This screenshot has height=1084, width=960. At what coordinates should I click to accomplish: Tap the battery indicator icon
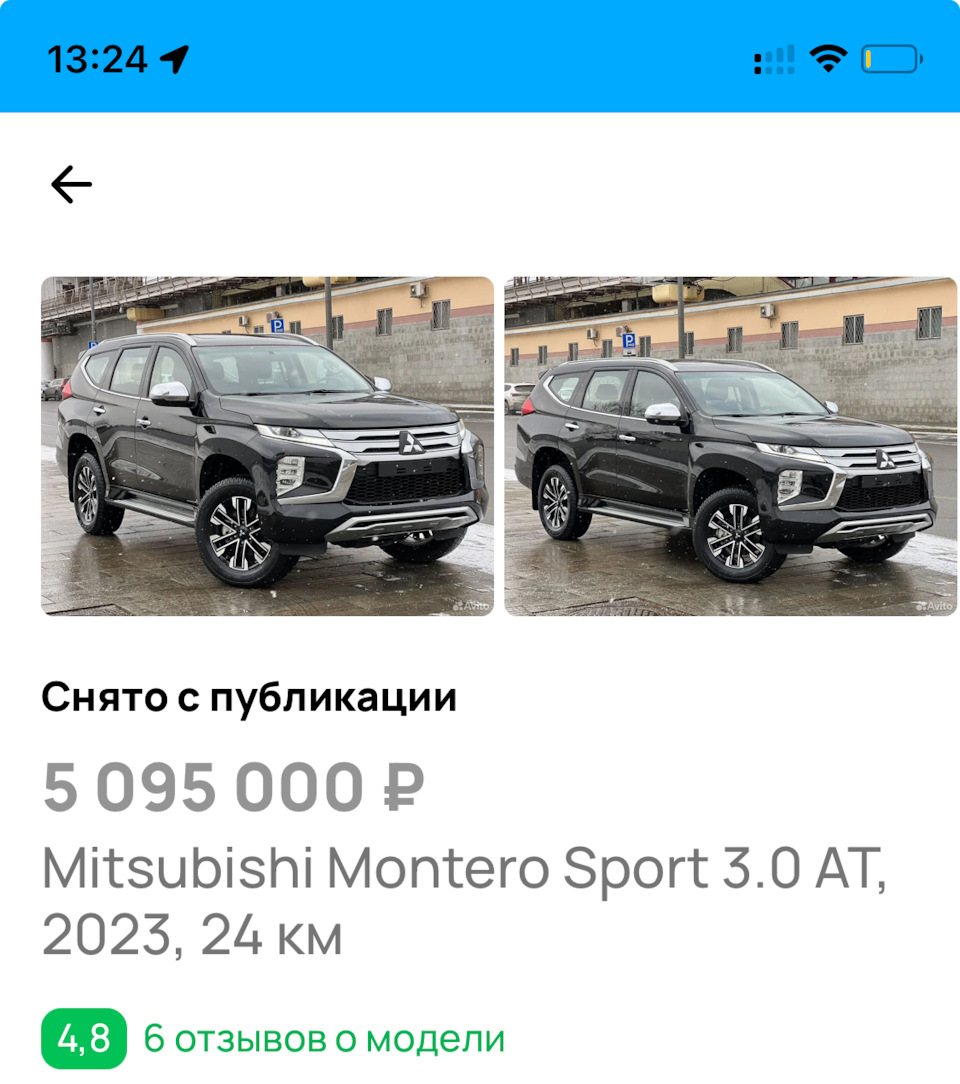(888, 60)
